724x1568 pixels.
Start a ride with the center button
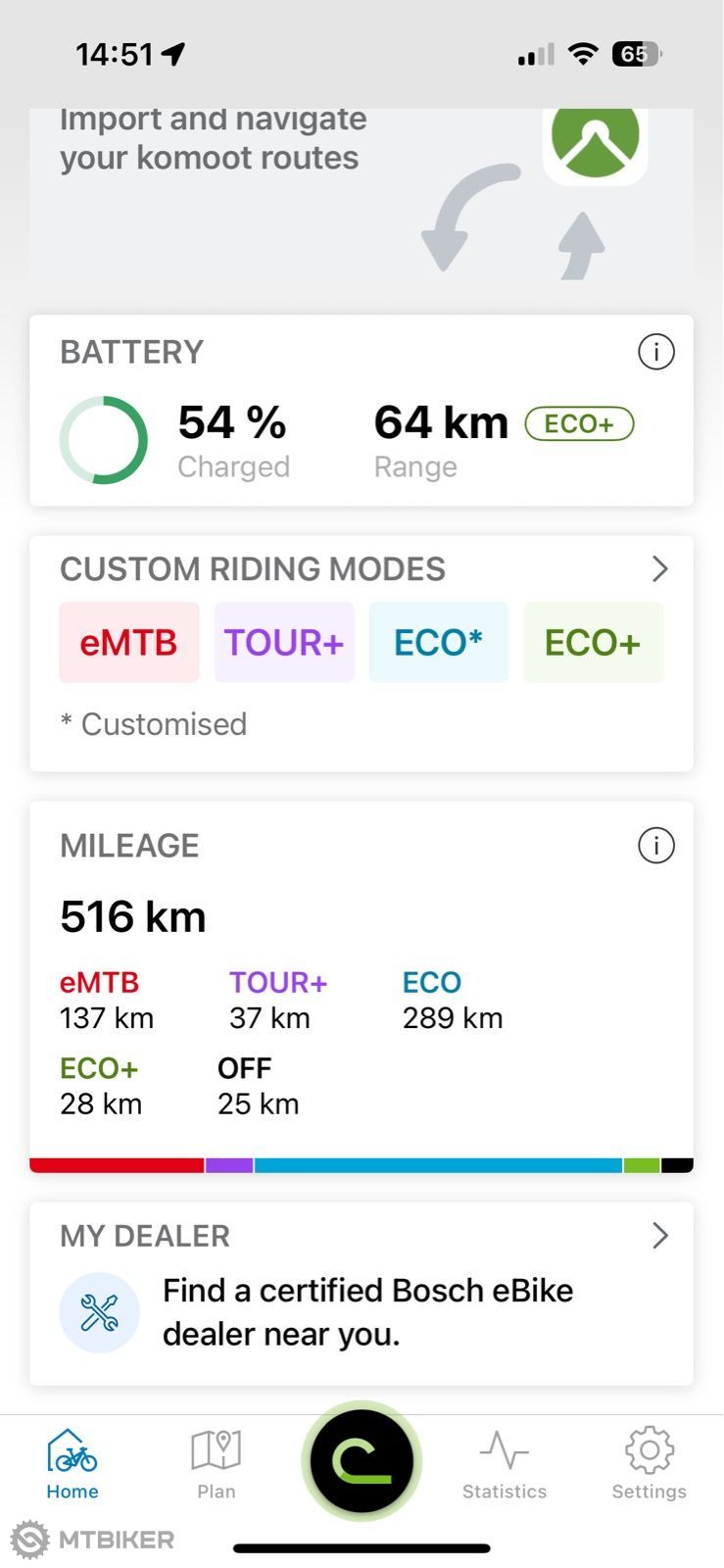(362, 1461)
